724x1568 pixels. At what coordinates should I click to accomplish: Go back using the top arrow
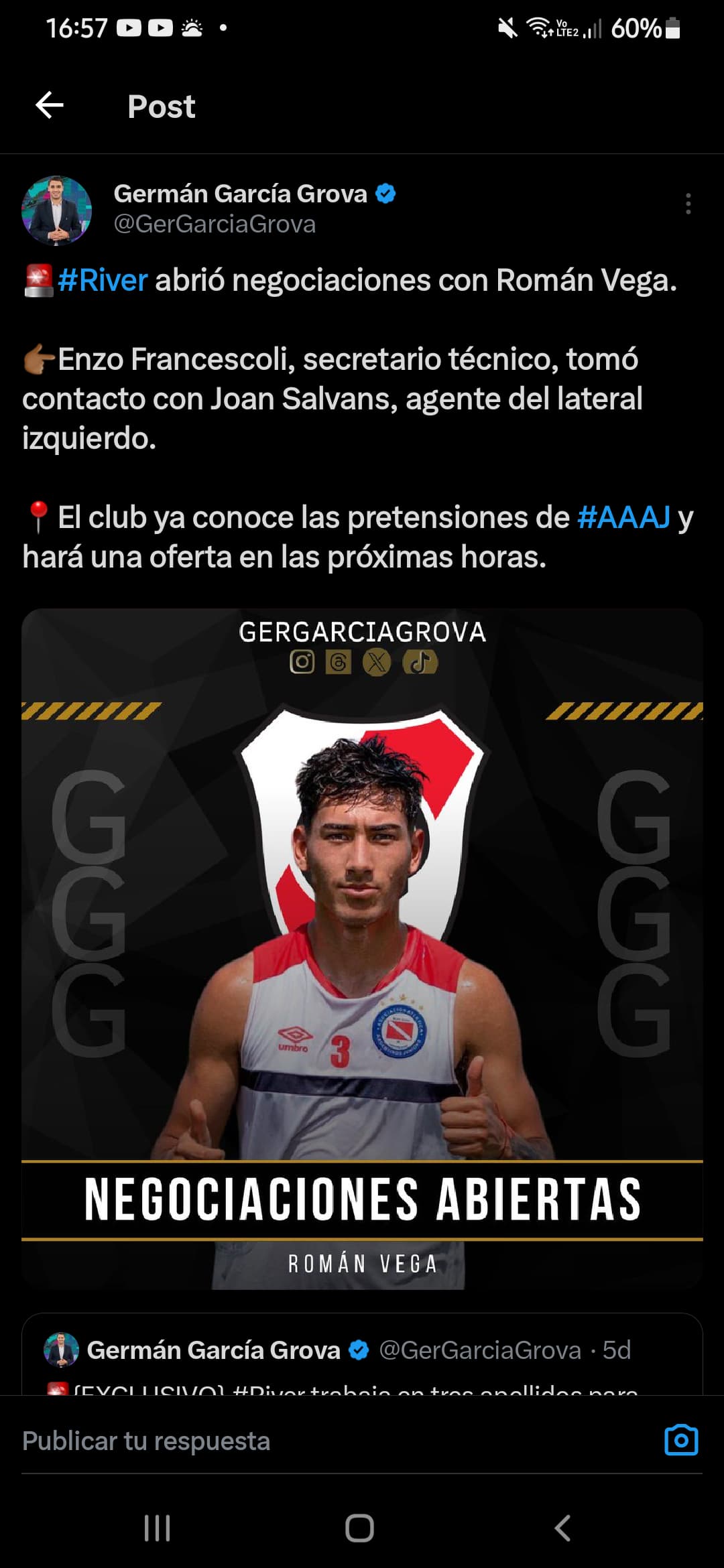[x=50, y=106]
